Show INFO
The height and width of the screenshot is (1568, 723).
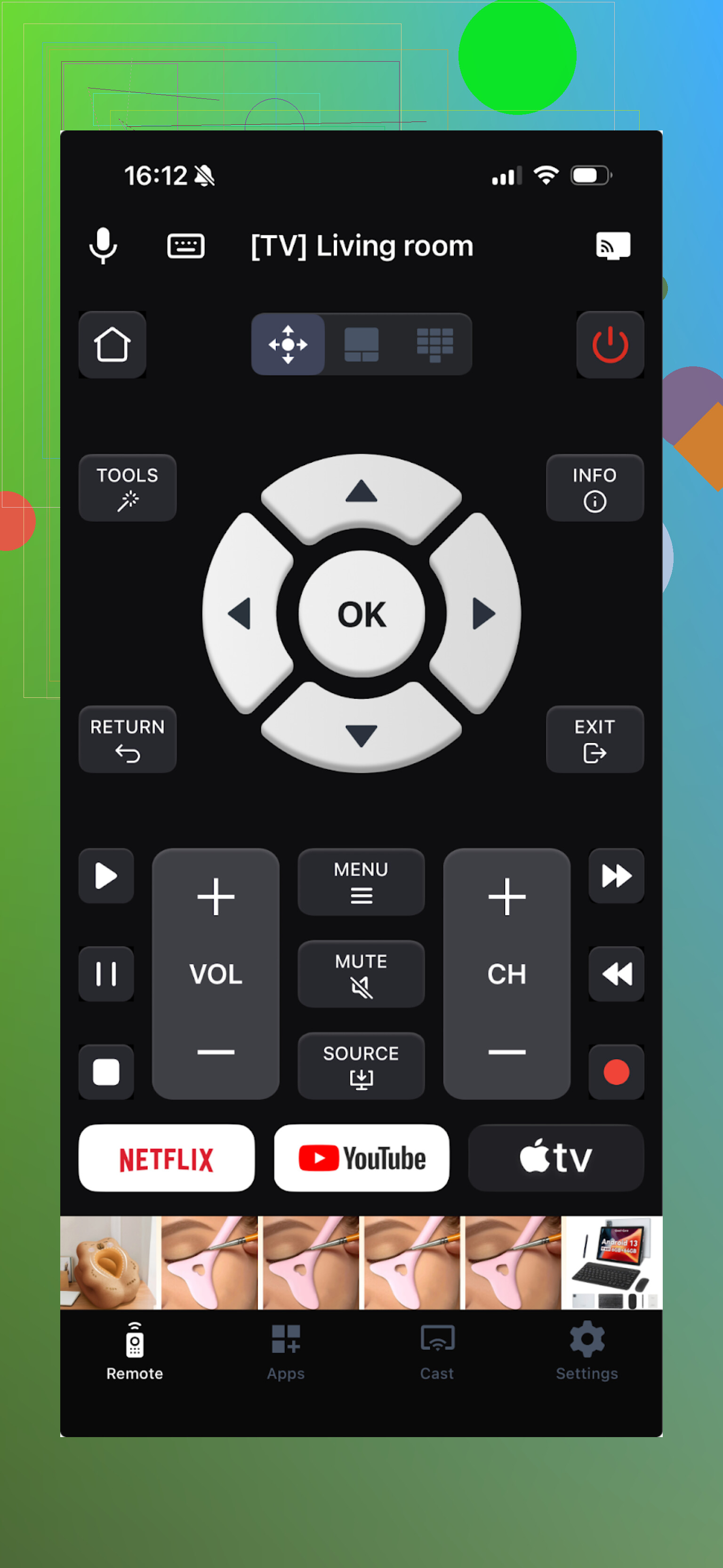coord(594,487)
